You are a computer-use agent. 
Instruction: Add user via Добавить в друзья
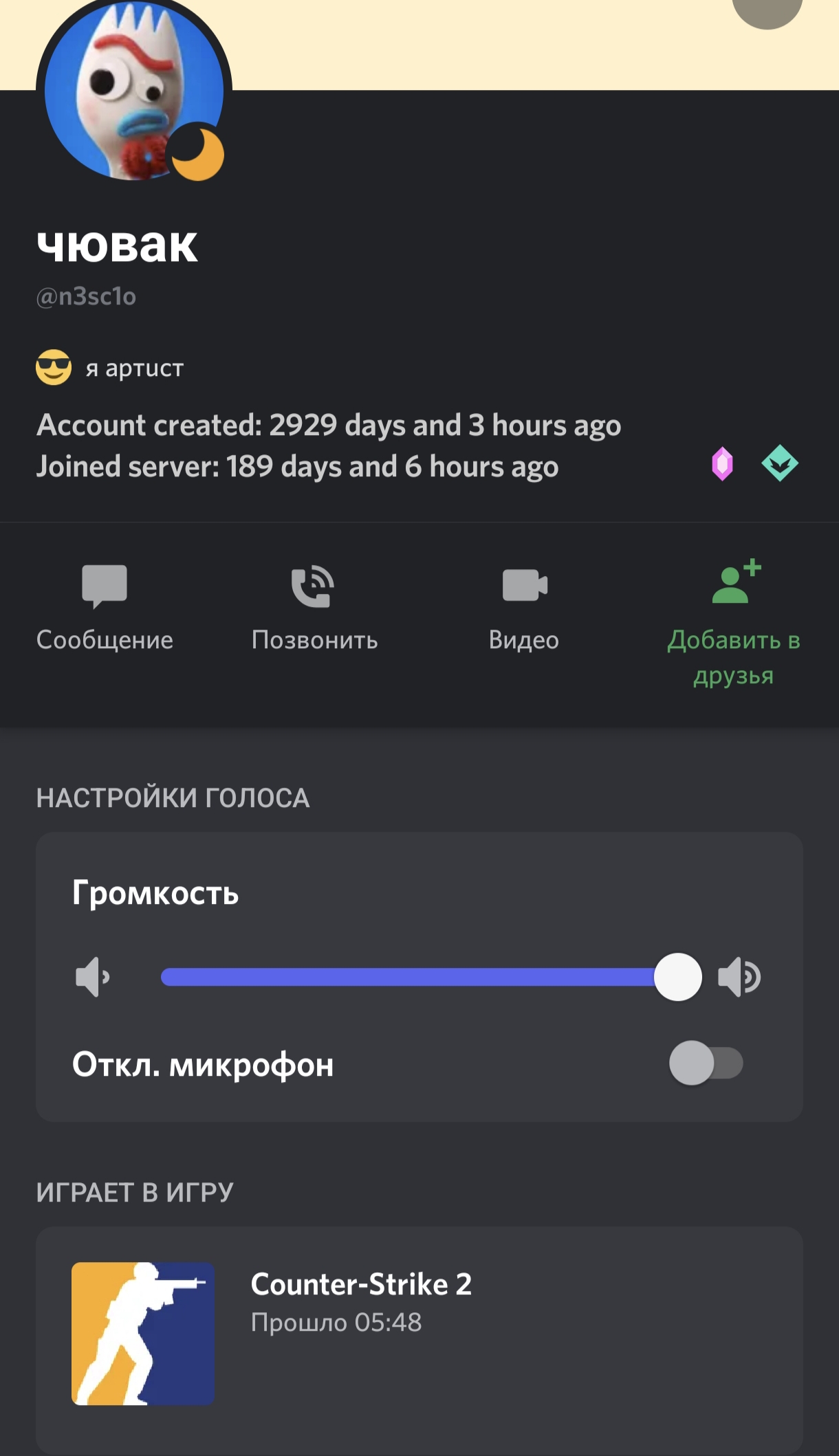(x=734, y=623)
